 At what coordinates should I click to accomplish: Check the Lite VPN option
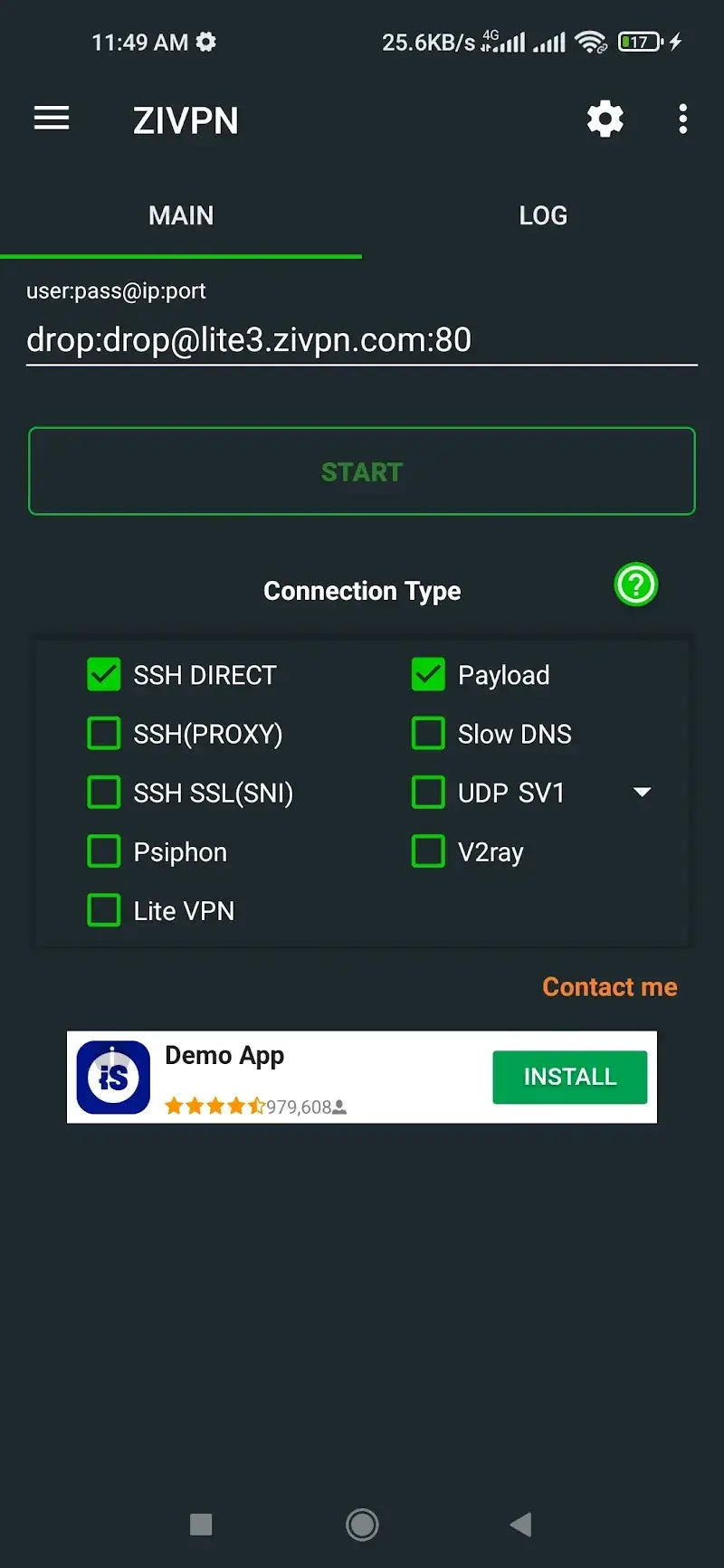tap(104, 910)
